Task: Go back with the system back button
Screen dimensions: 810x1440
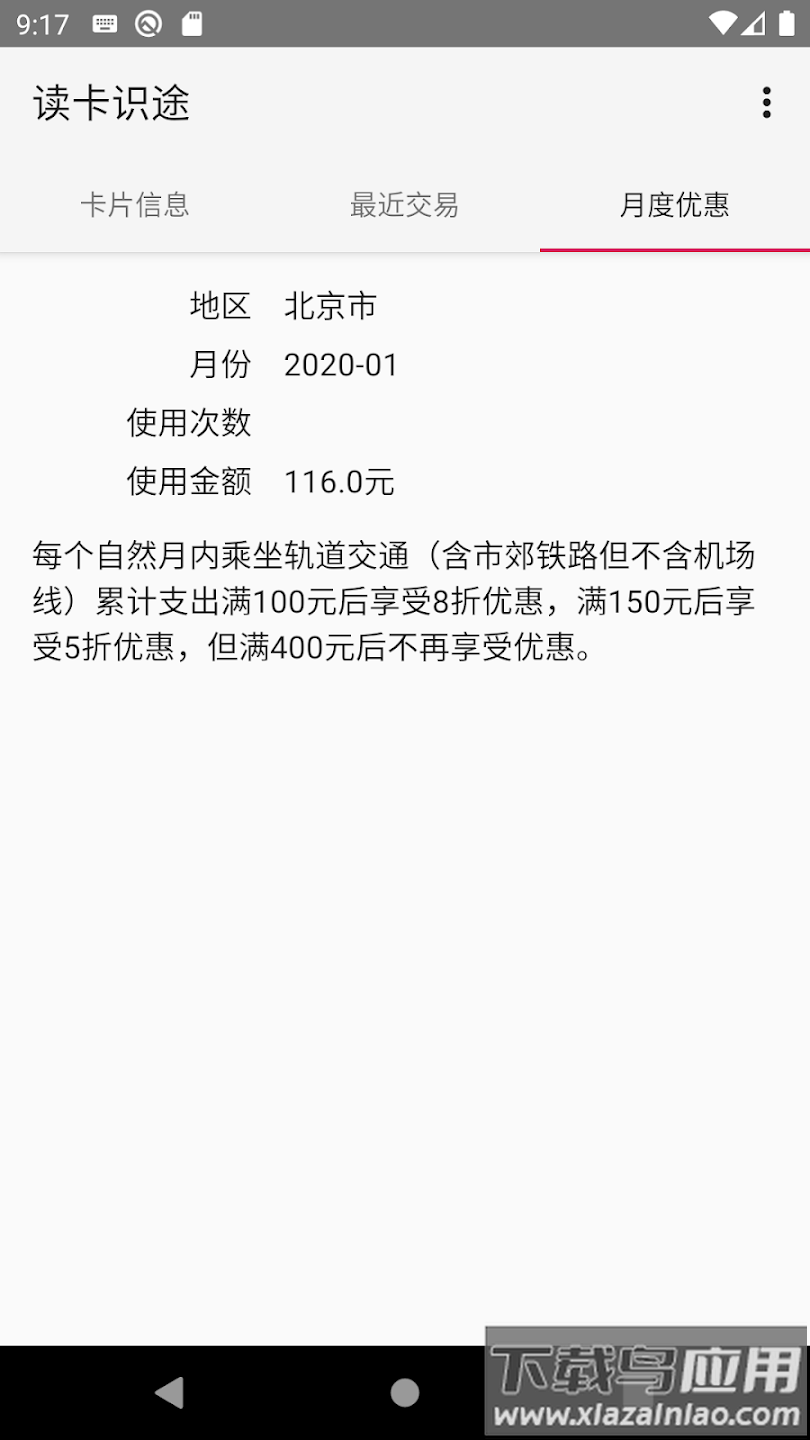Action: click(170, 1392)
